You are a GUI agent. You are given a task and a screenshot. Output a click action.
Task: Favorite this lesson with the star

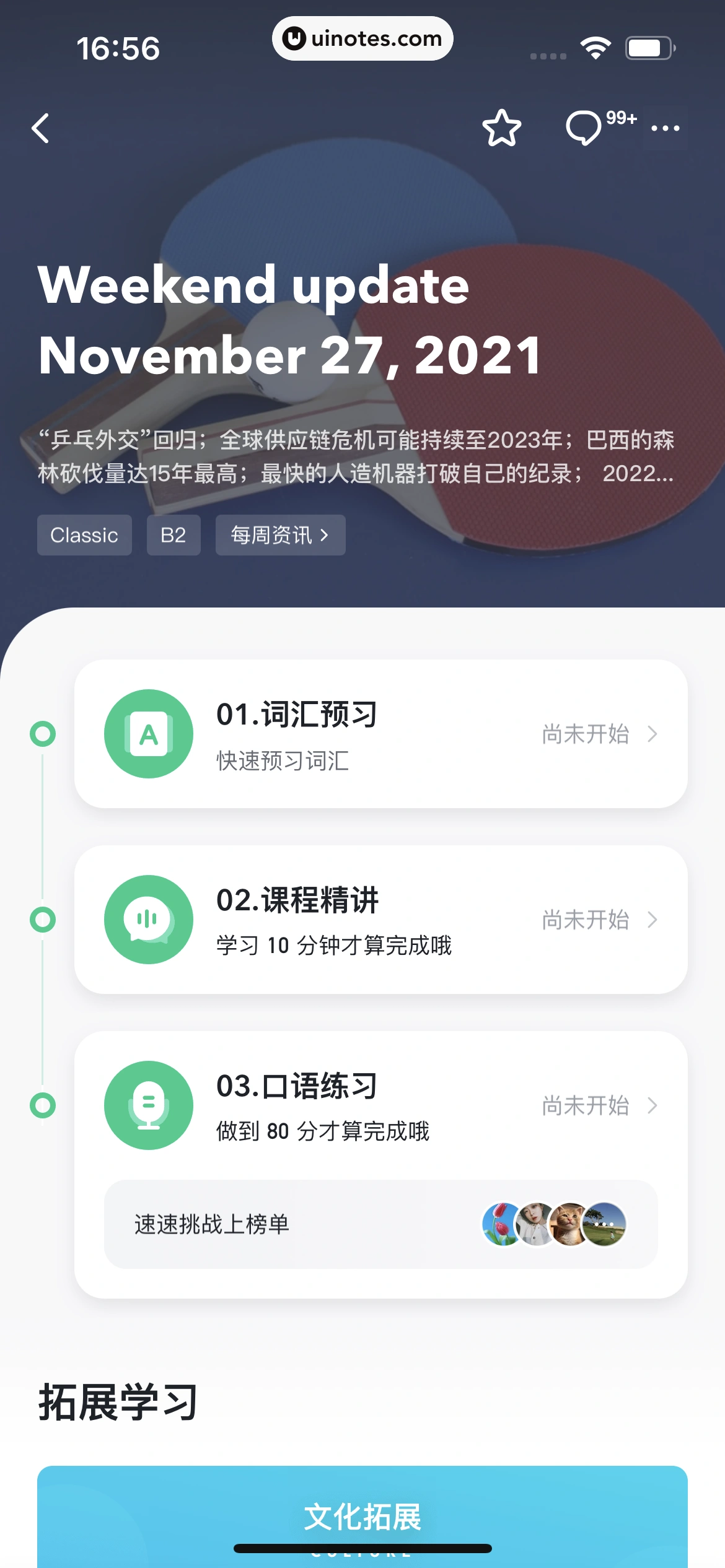501,128
